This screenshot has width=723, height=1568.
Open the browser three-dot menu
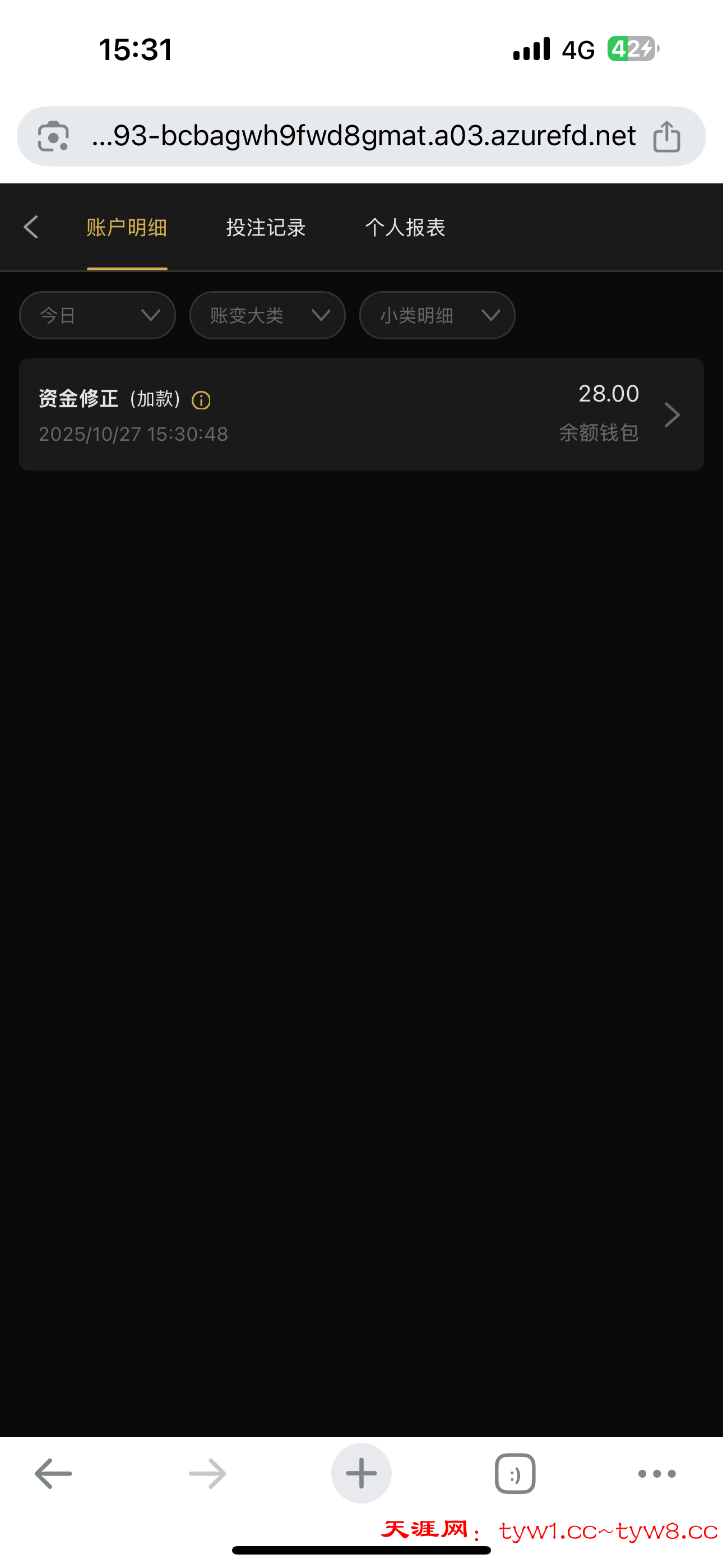click(657, 1474)
